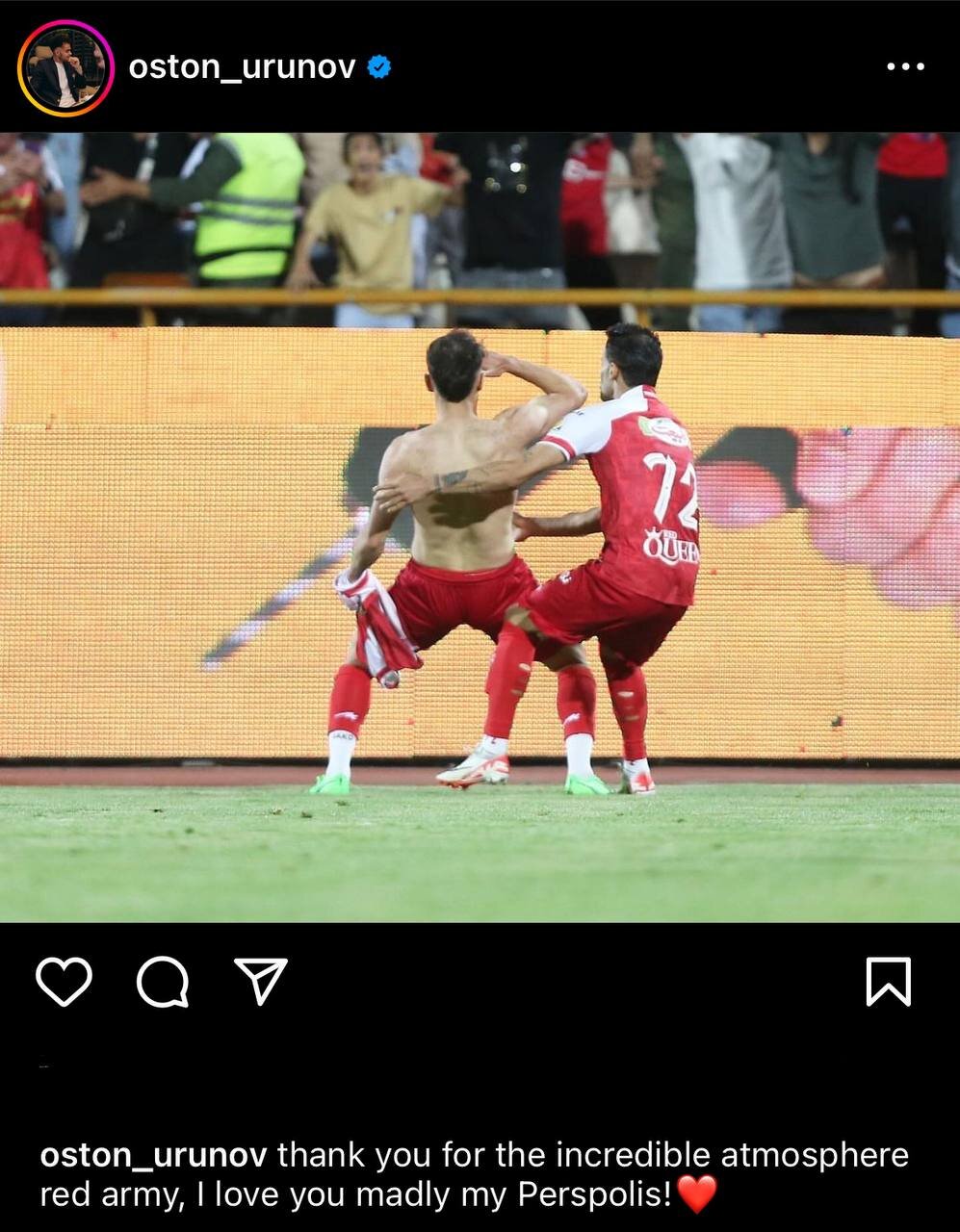The width and height of the screenshot is (960, 1232).
Task: Click the football celebration photo
Action: 480,529
